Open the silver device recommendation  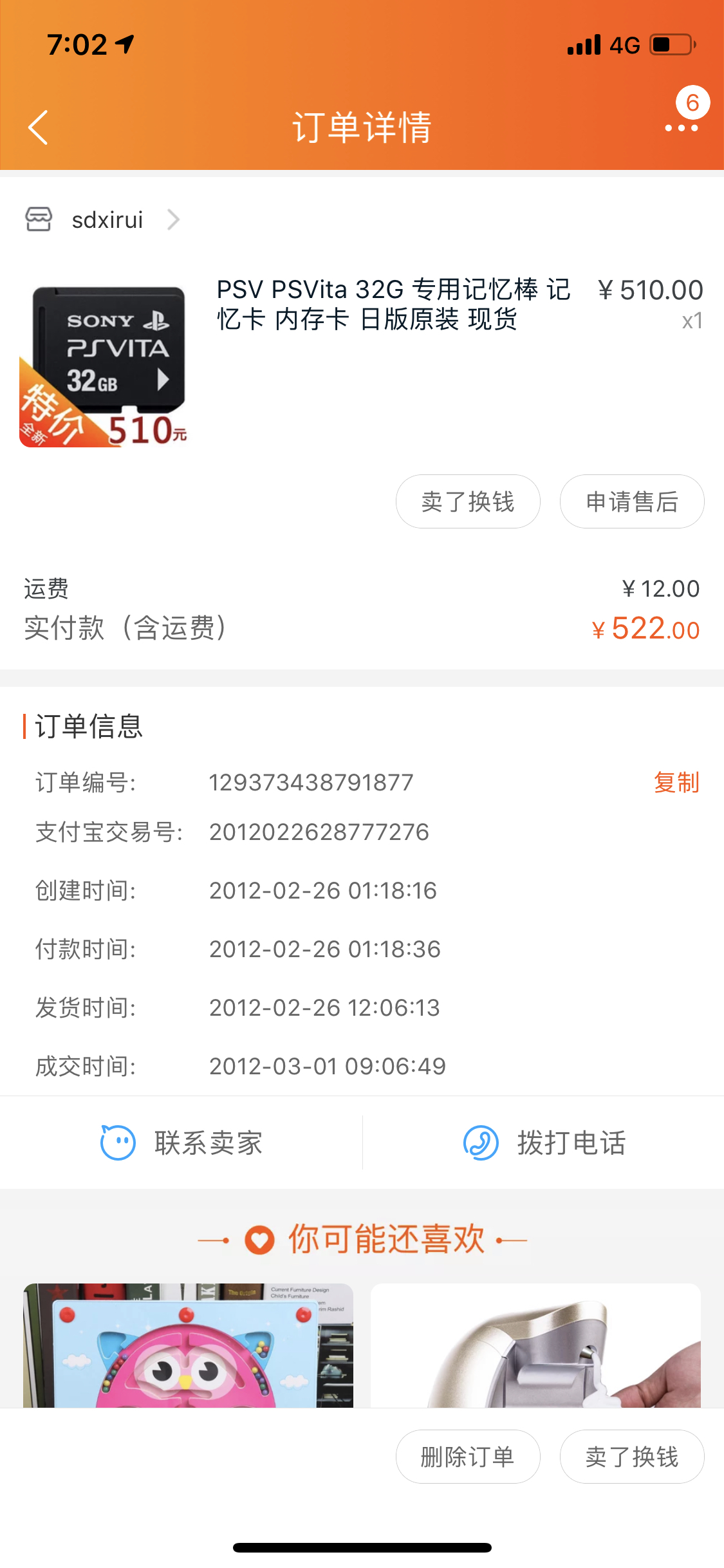pos(535,1345)
